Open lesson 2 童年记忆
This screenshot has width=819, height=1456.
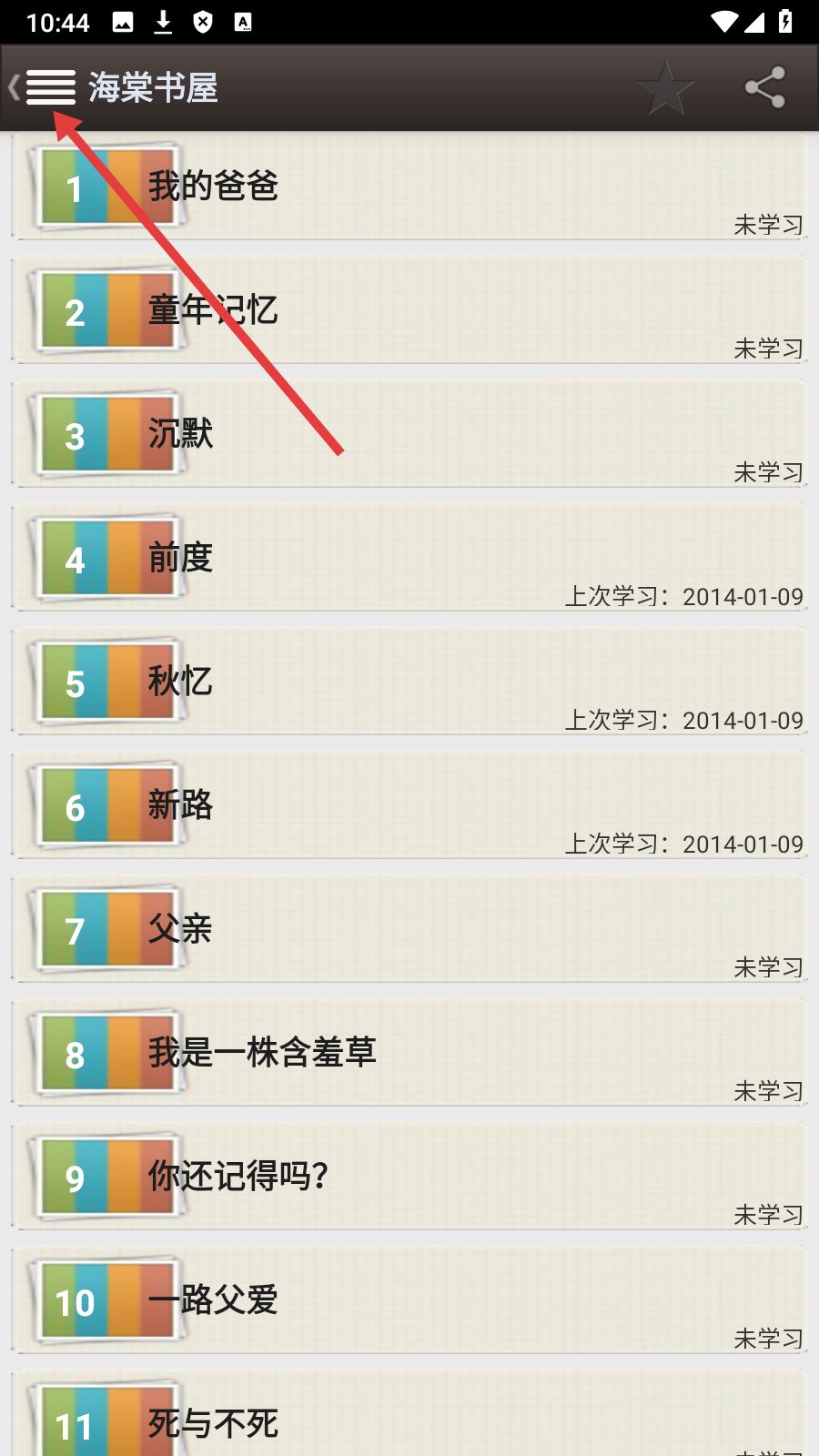point(409,311)
